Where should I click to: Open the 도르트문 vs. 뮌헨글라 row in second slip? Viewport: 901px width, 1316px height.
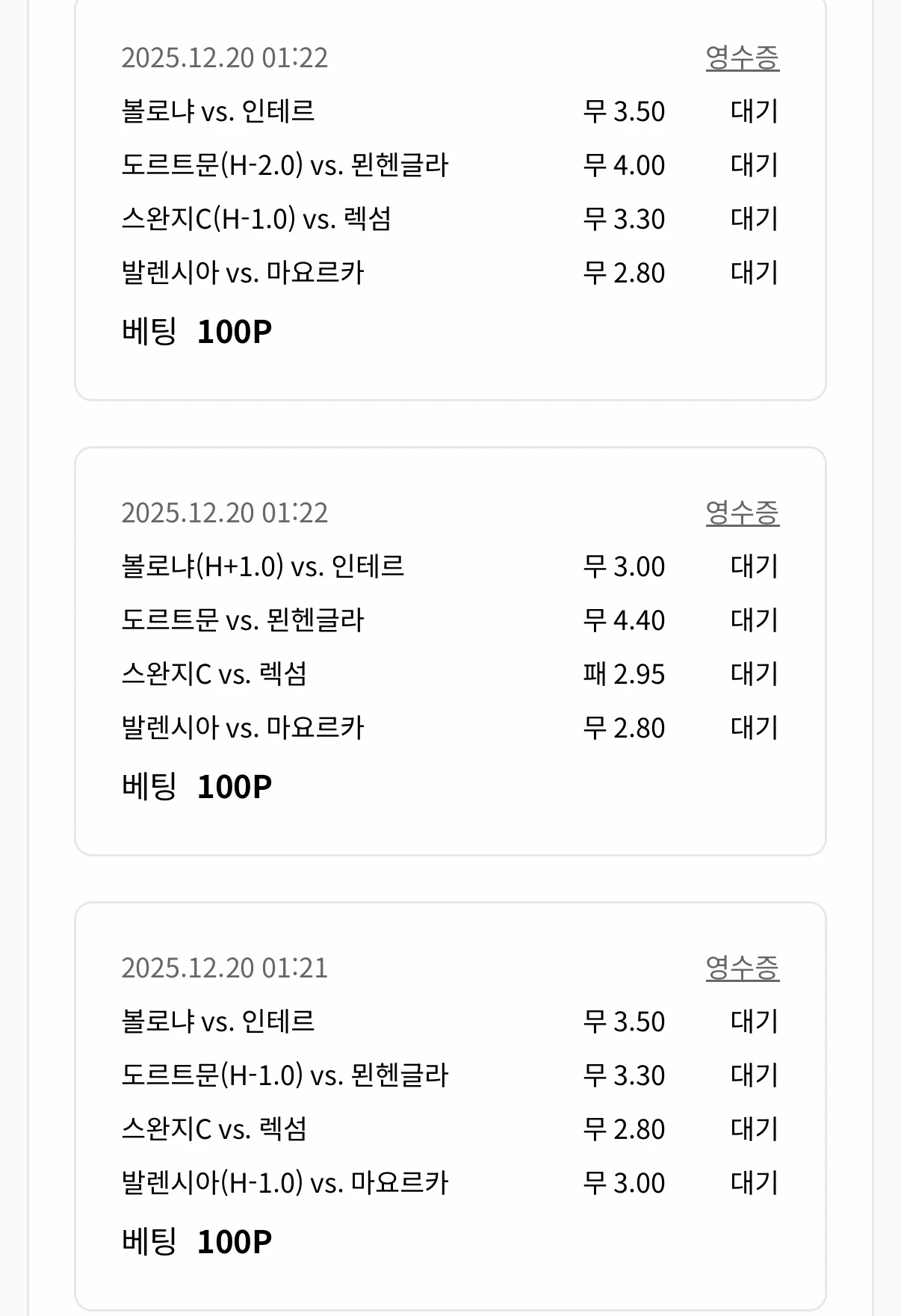pyautogui.click(x=244, y=620)
